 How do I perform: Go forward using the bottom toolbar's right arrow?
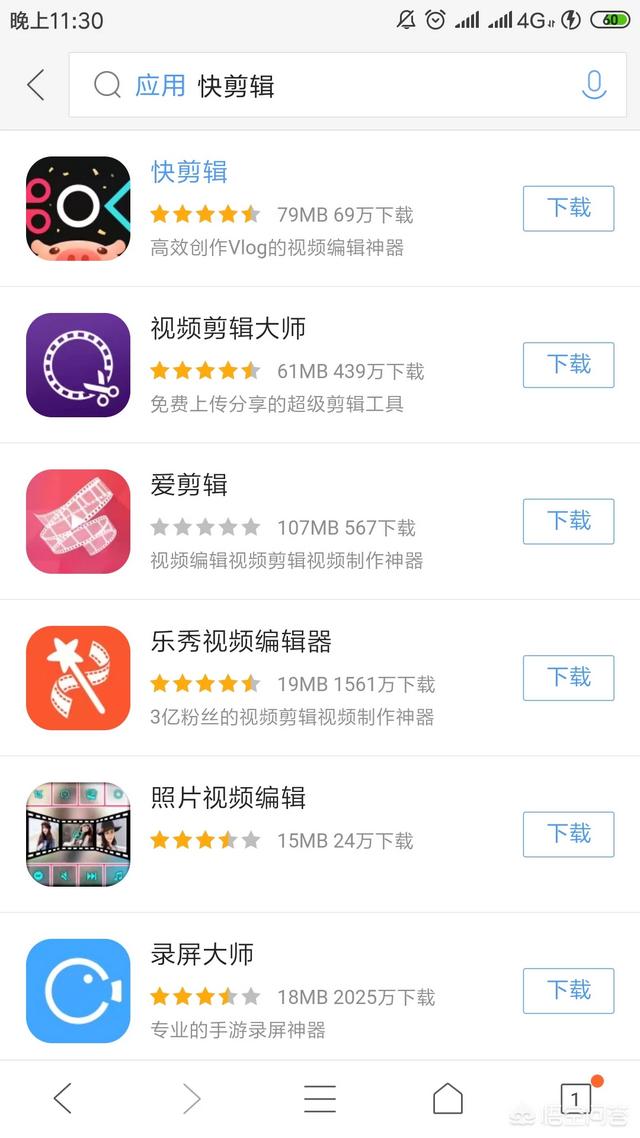(x=192, y=1098)
